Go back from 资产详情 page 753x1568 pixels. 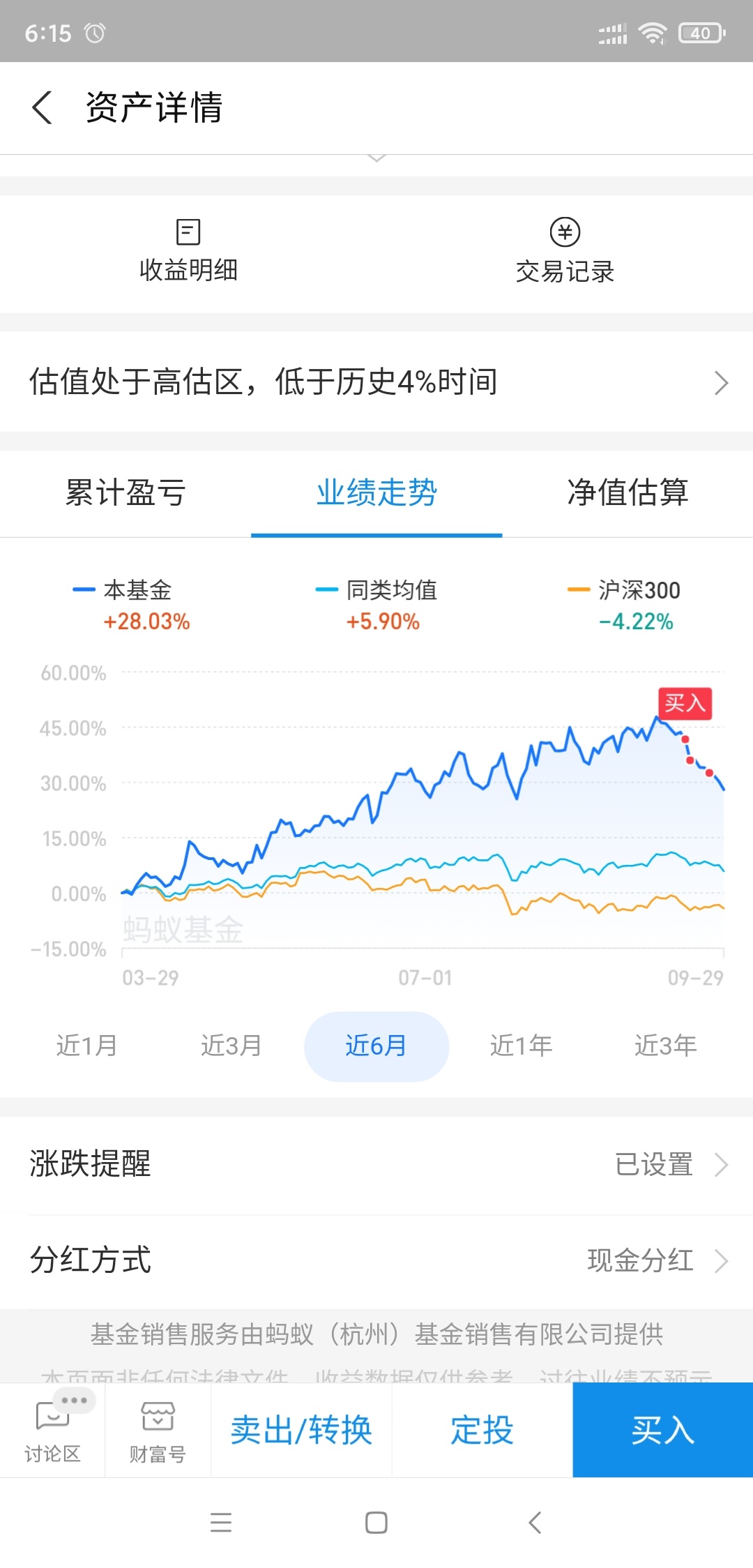(43, 108)
